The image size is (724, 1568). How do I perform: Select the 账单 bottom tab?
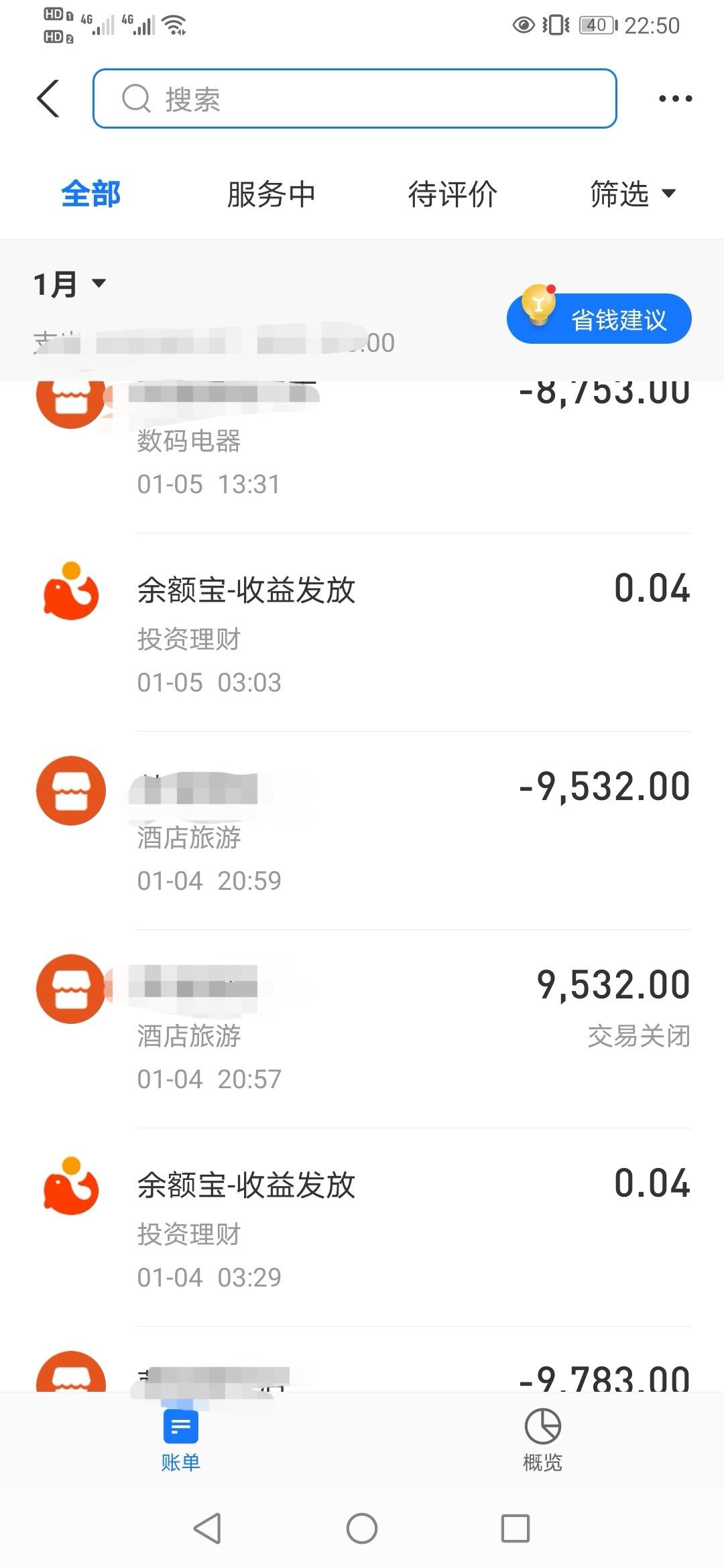[180, 1438]
